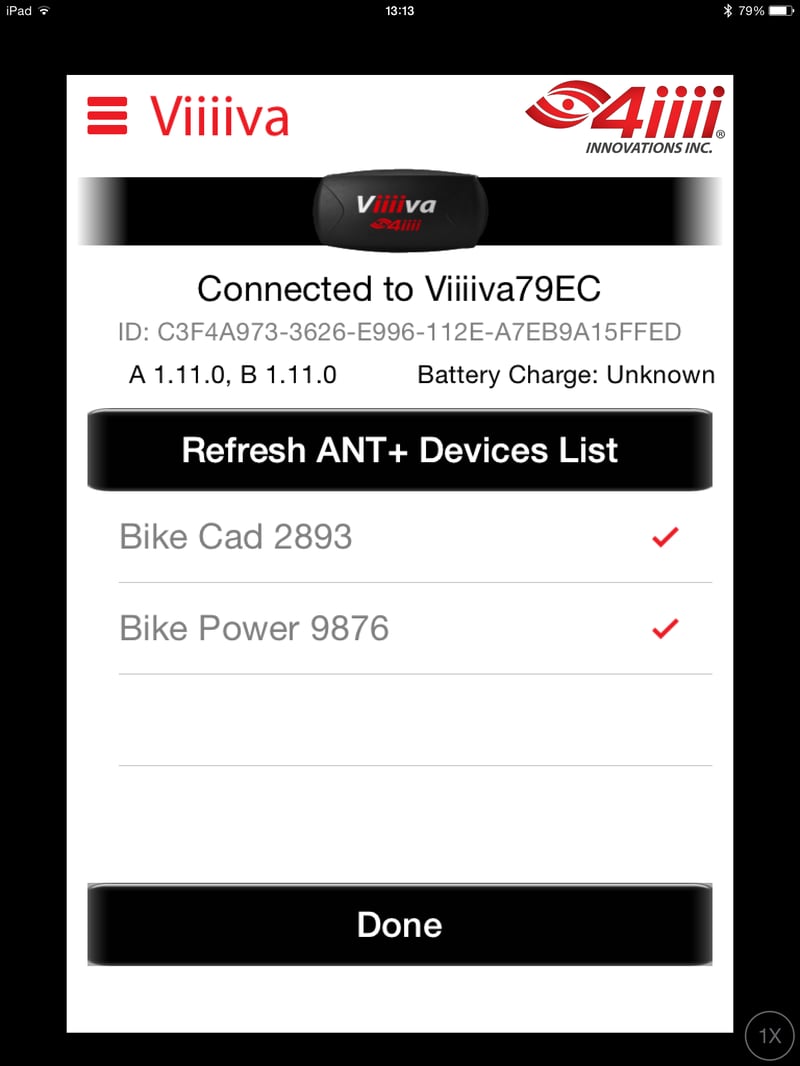
Task: Select the firmware version text A 1.11.0
Action: click(x=233, y=374)
